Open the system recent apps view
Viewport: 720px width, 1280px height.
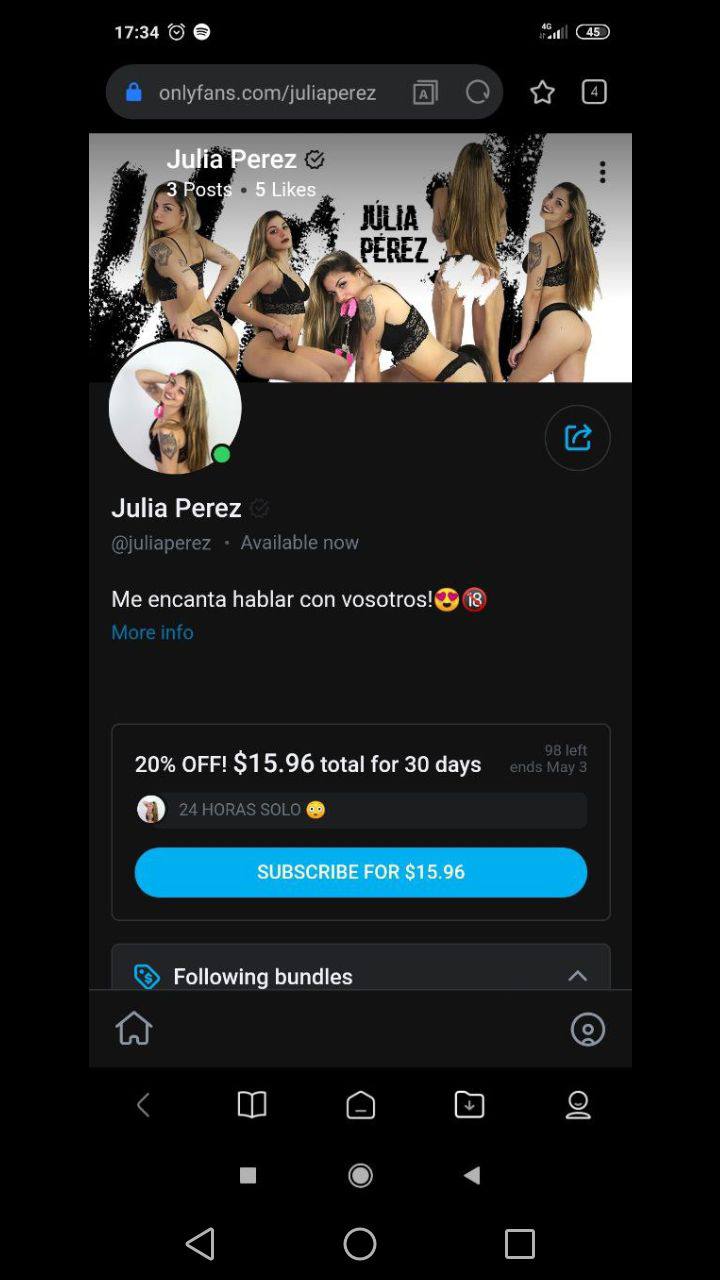pos(519,1244)
